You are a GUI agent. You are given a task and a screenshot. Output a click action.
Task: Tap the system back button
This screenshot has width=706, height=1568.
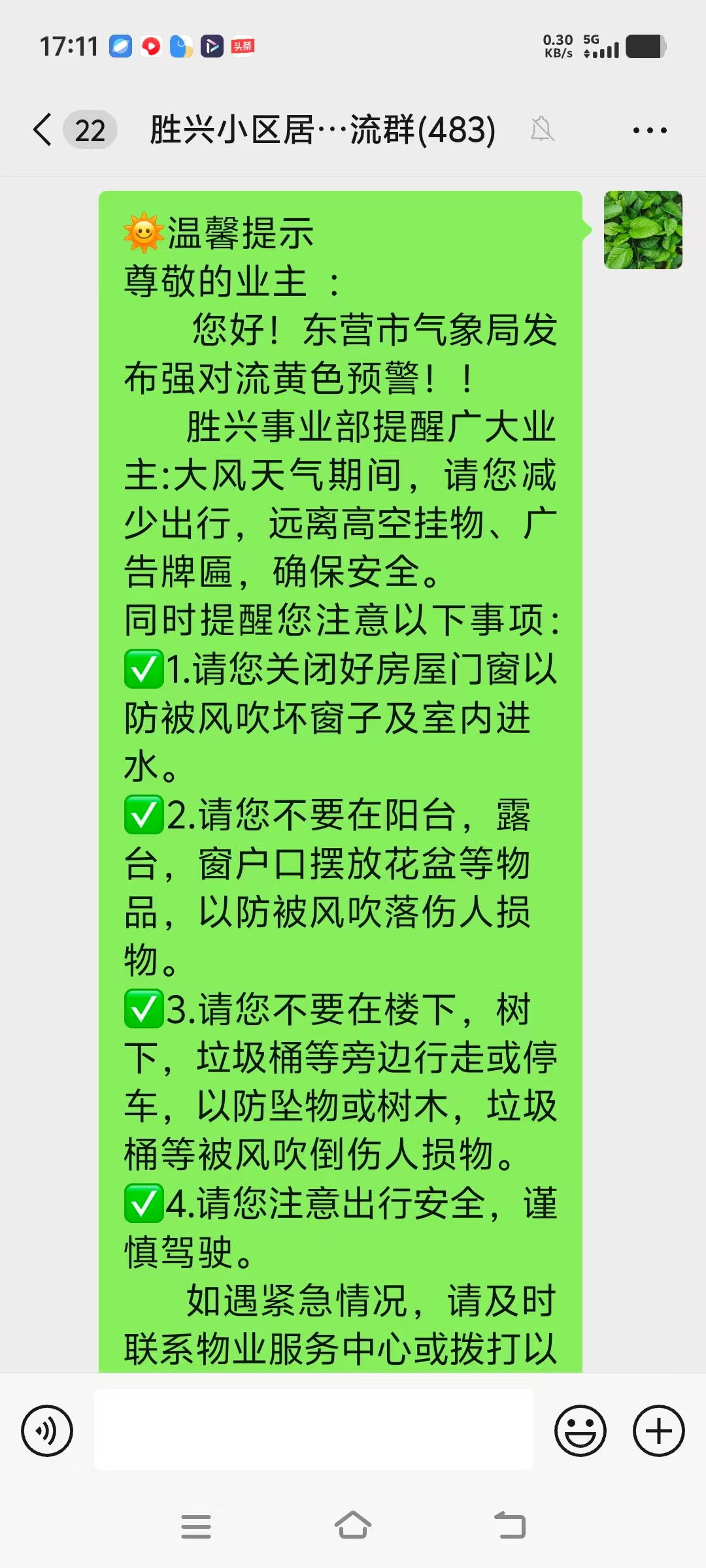pos(510,1526)
